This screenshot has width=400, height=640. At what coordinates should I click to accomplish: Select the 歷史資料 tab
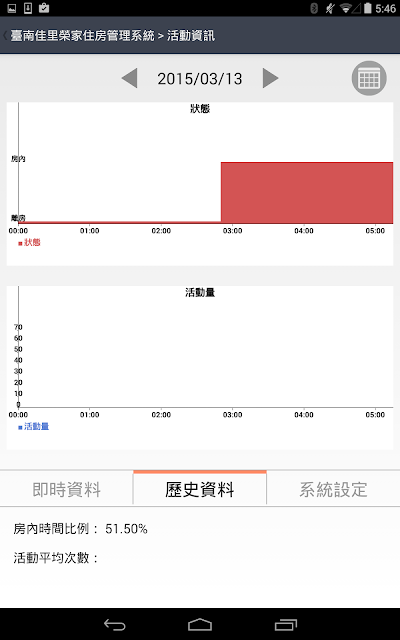(x=200, y=489)
